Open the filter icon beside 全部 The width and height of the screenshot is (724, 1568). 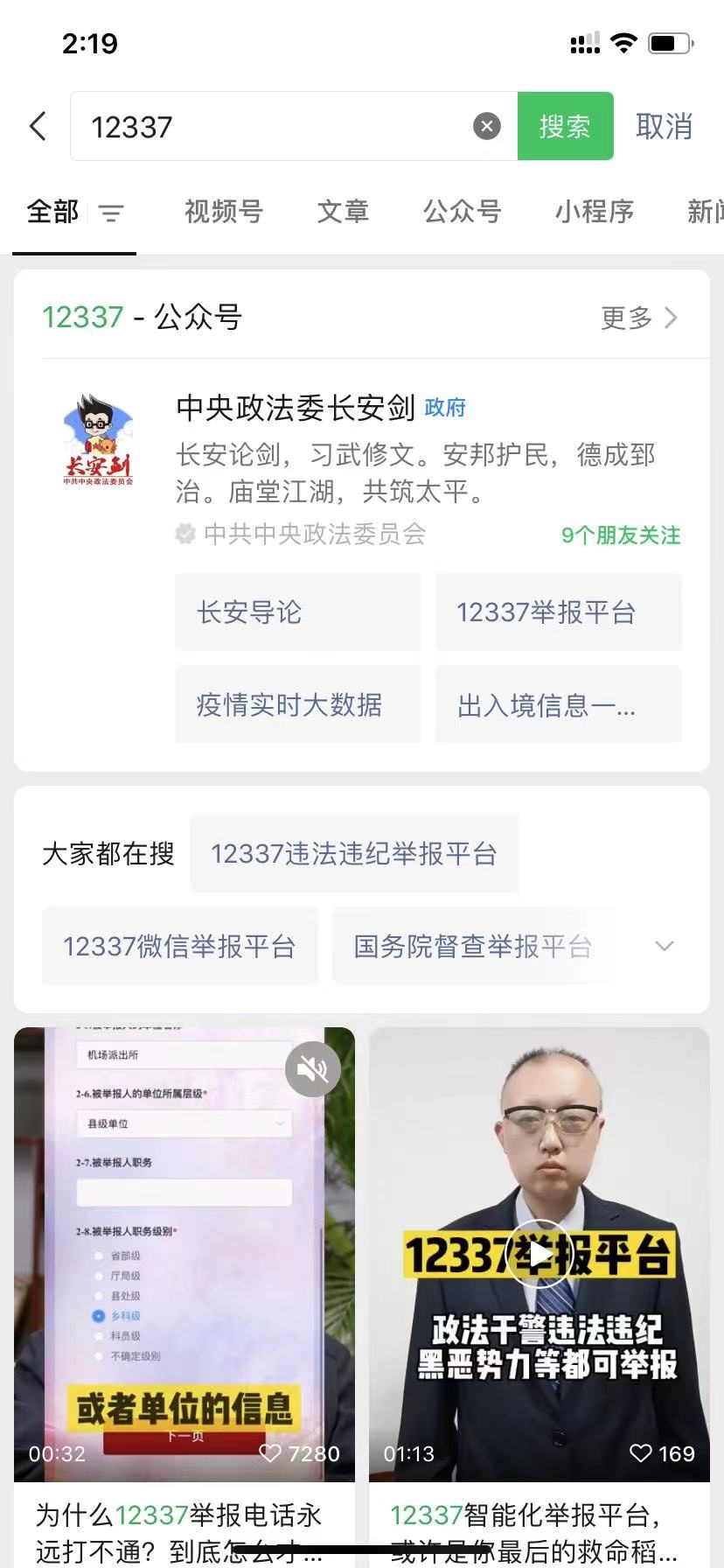click(x=111, y=213)
